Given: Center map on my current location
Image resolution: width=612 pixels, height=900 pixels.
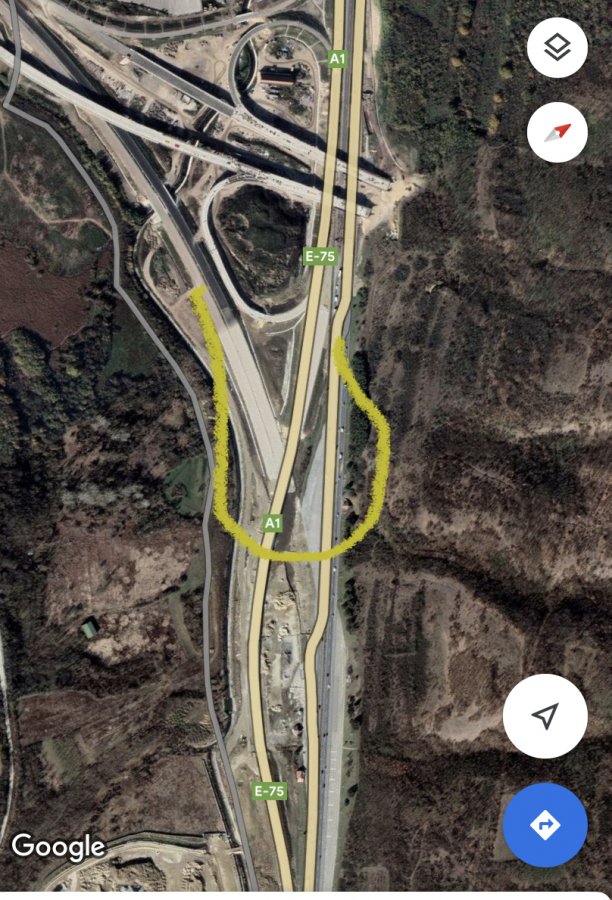Looking at the screenshot, I should pos(545,715).
